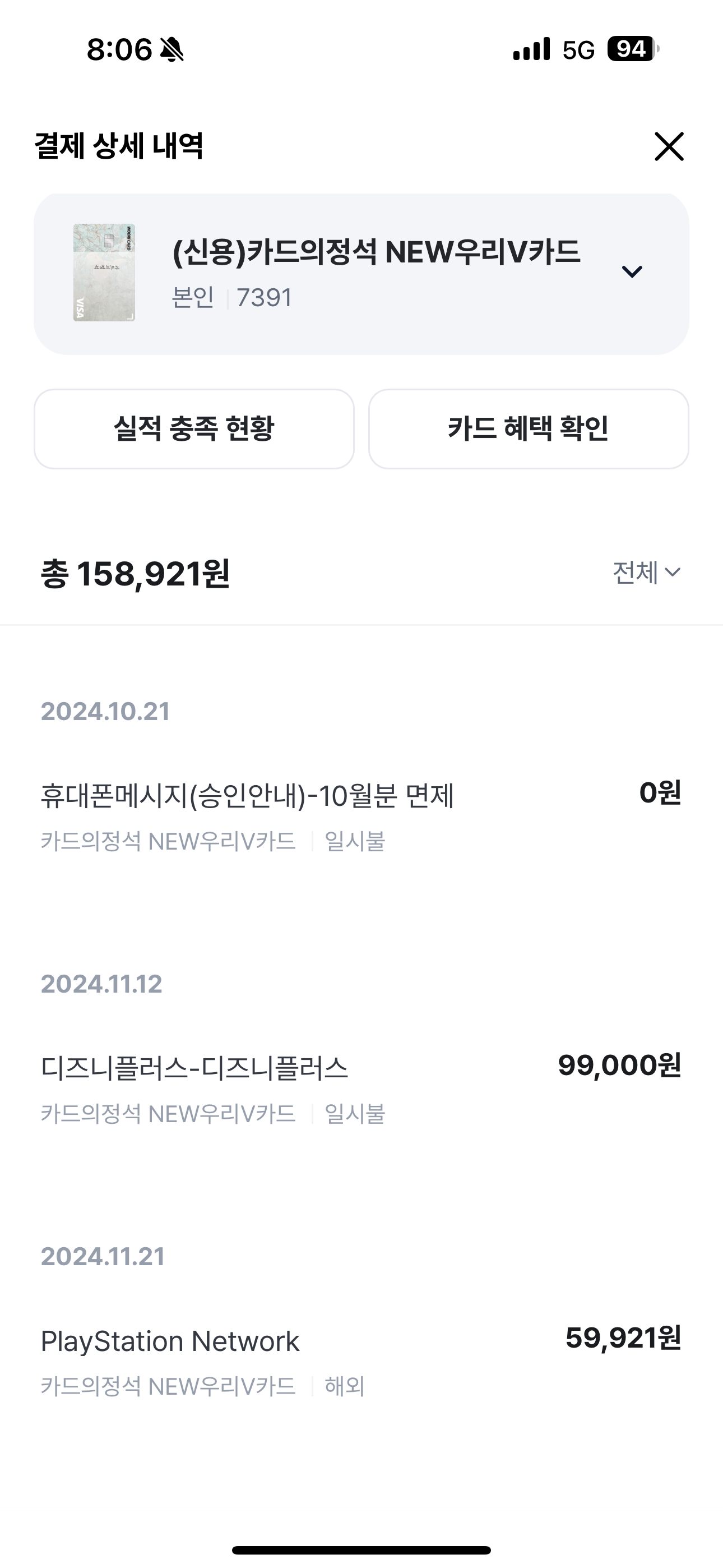
Task: Tap the 카드 혜택 확인 button
Action: pos(529,429)
